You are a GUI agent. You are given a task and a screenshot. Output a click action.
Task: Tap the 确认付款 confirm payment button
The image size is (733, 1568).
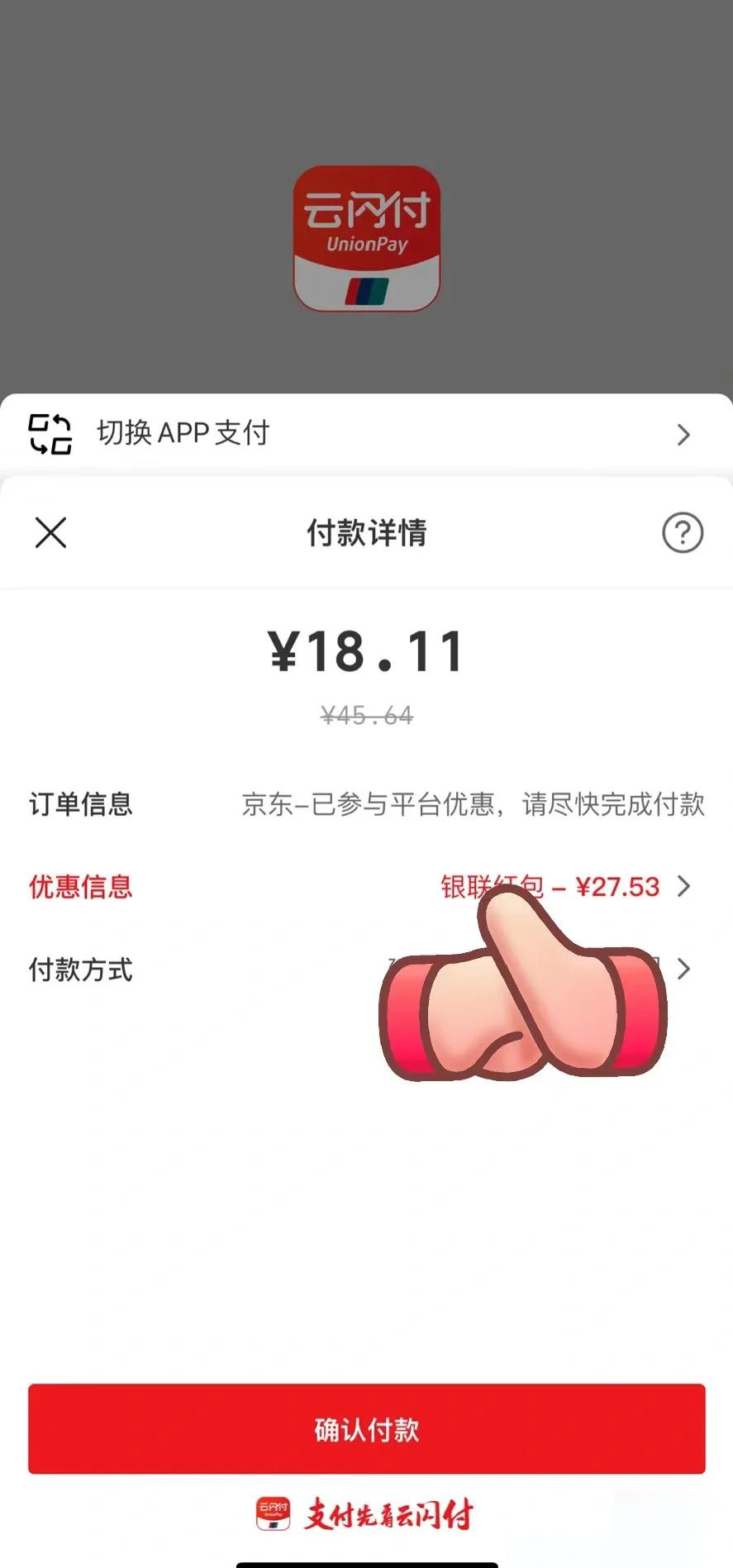click(x=366, y=1429)
